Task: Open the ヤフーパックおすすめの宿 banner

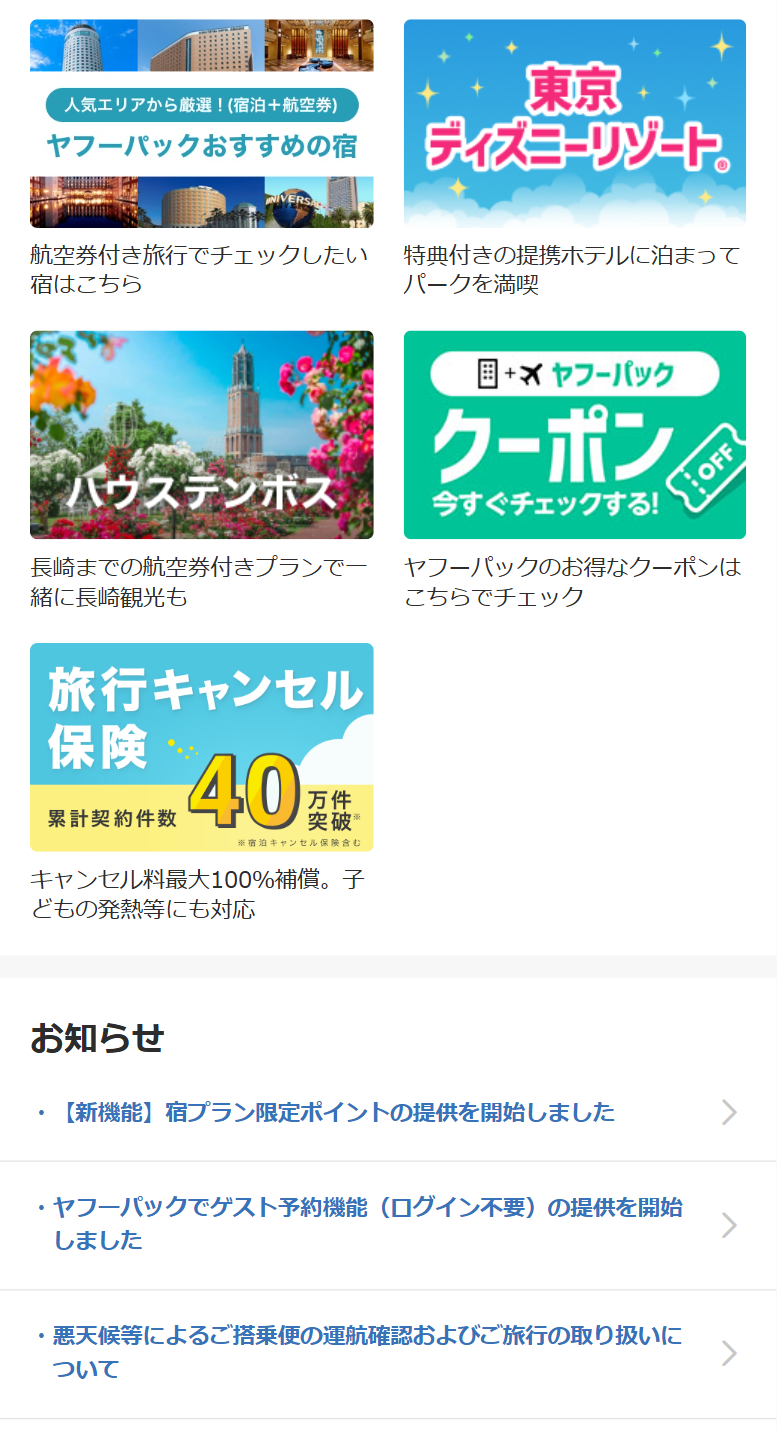Action: pos(201,124)
